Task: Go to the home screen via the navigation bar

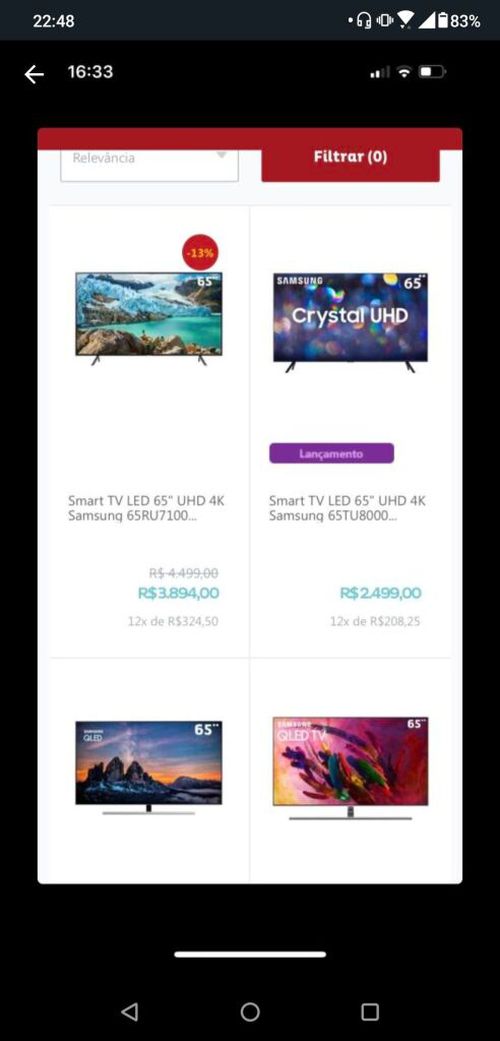Action: tap(250, 1011)
